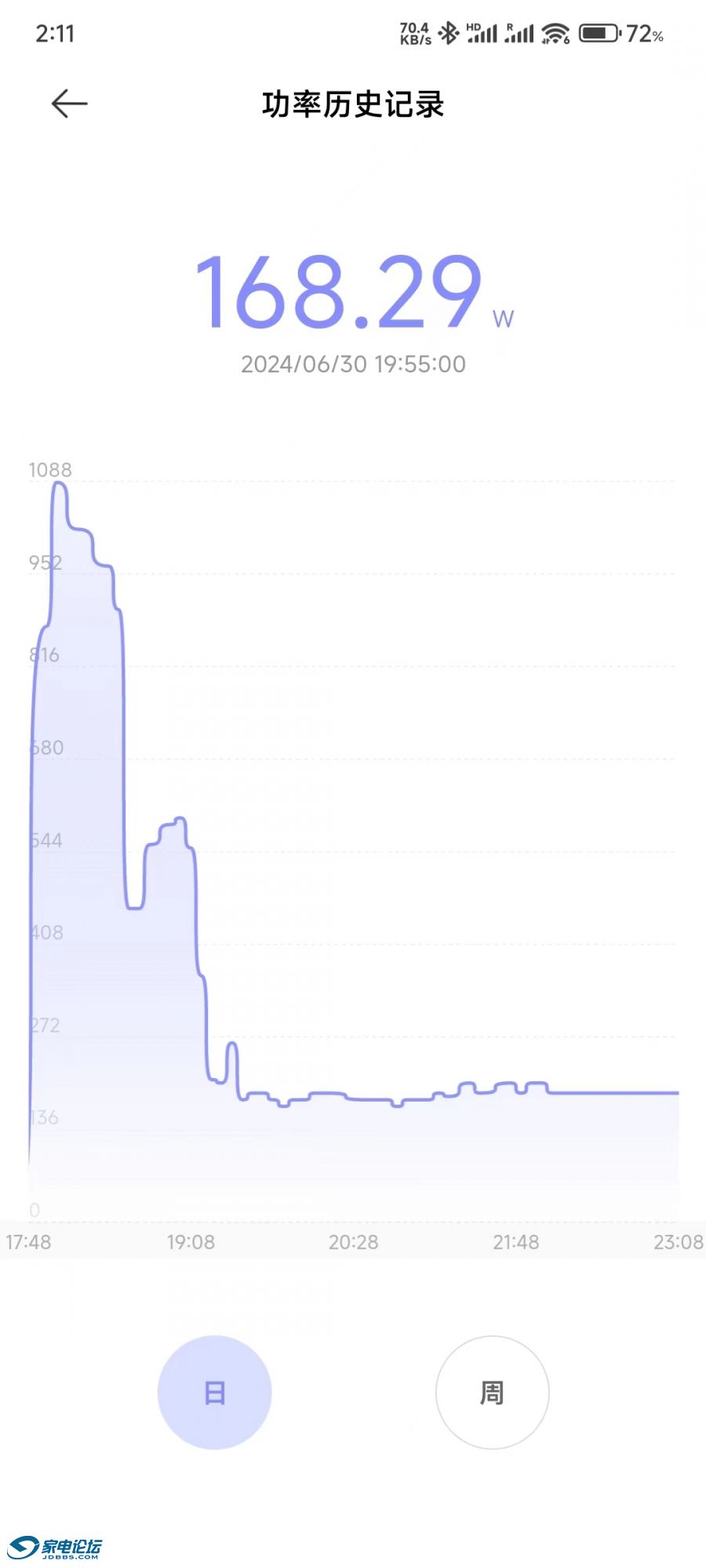The width and height of the screenshot is (706, 1568).
Task: Switch to the 周 (week) view
Action: coord(492,1392)
